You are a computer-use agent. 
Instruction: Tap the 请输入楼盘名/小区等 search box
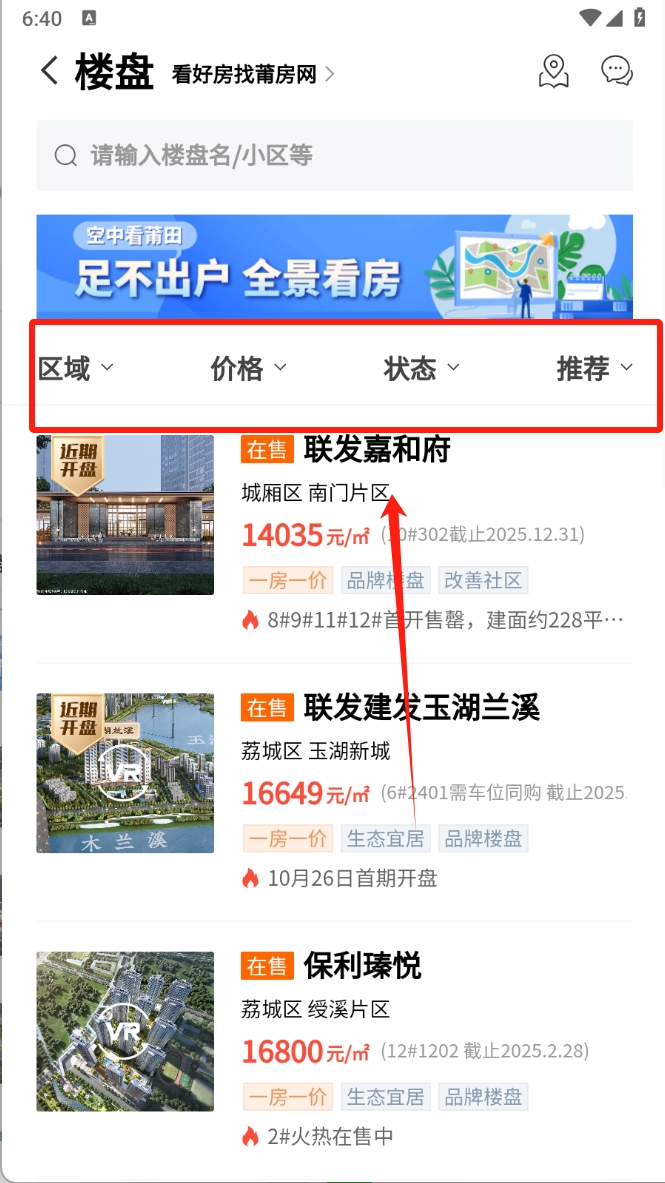click(334, 155)
